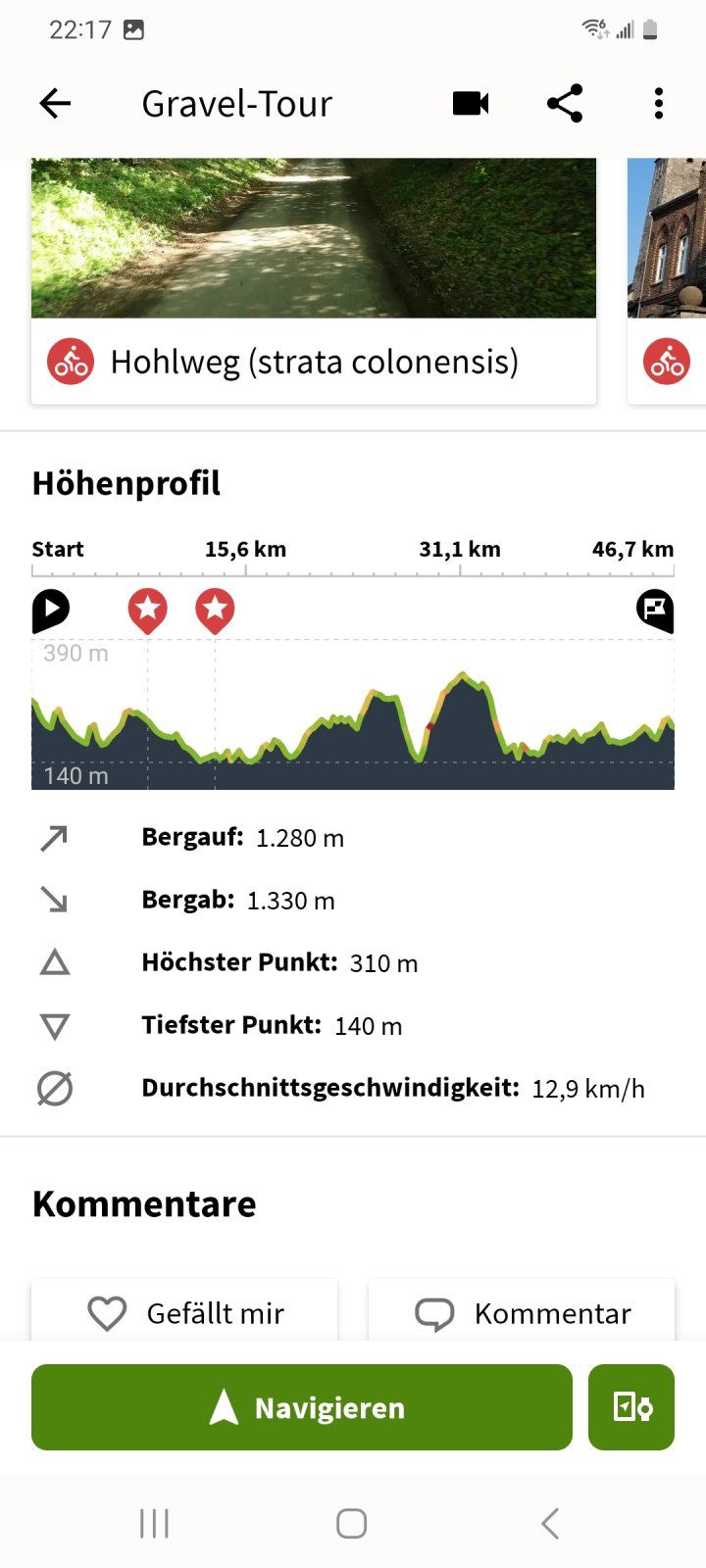
Task: Open the three-dot overflow menu
Action: tap(658, 103)
